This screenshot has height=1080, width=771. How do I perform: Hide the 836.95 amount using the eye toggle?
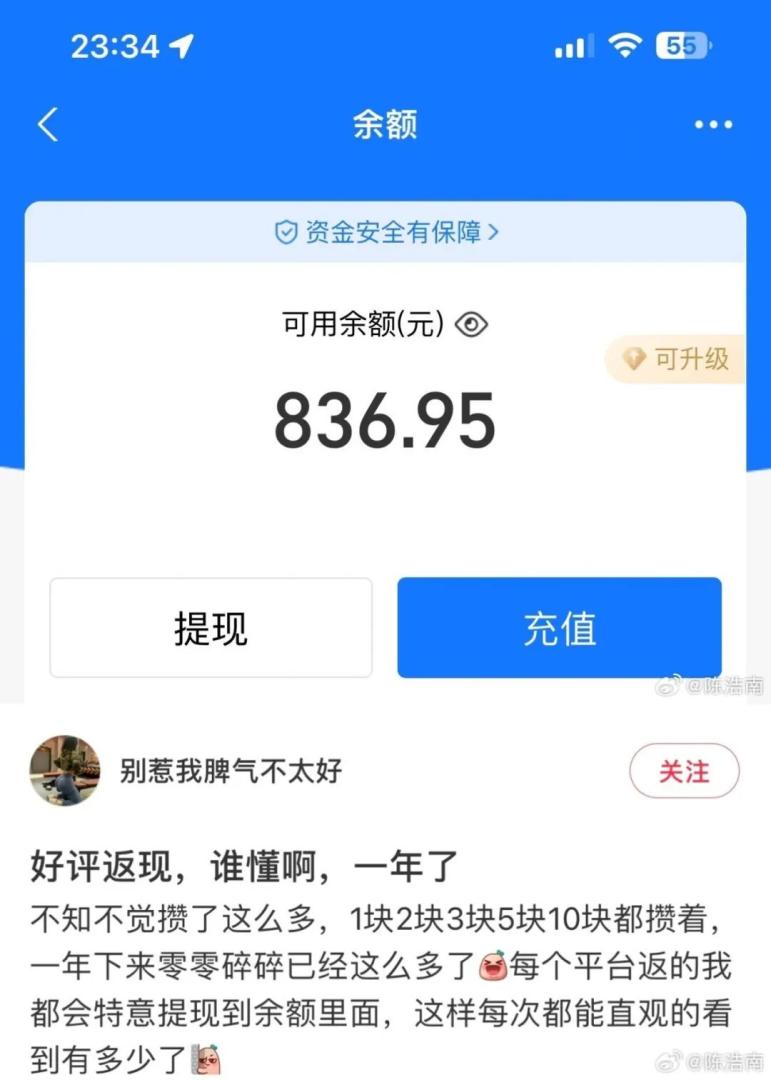(470, 325)
